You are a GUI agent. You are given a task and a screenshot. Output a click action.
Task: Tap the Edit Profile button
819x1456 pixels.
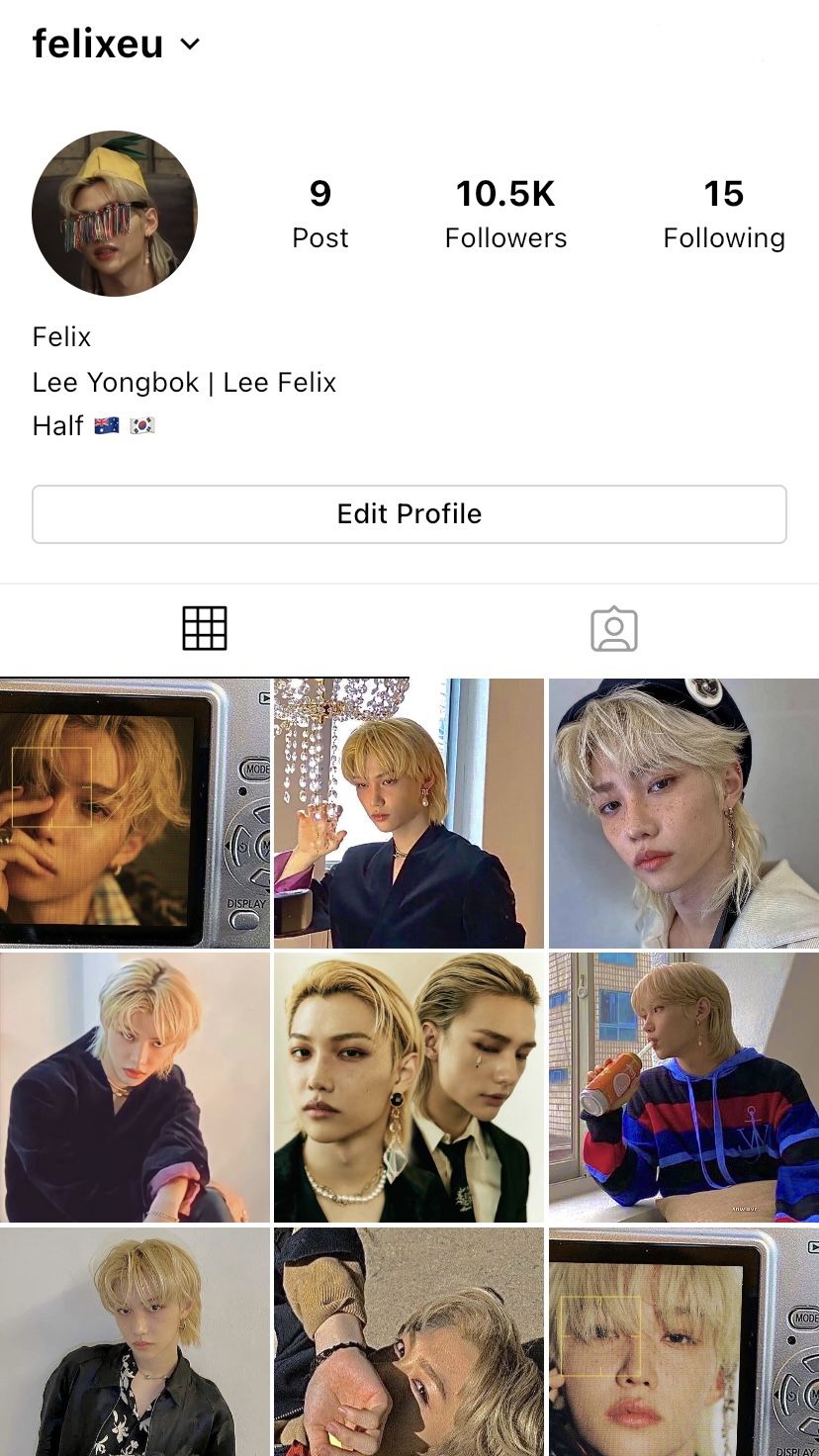point(409,514)
